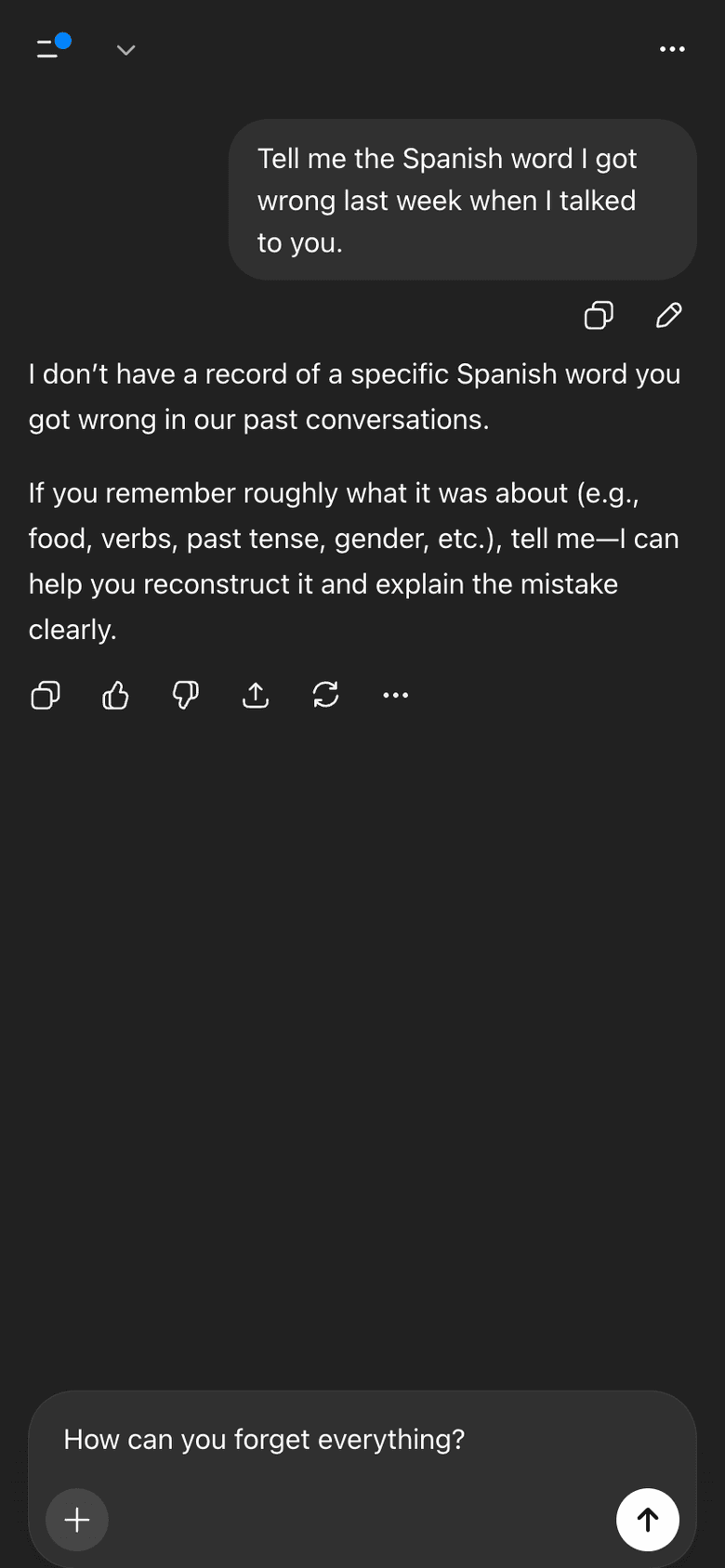
Task: Tap the upward send arrow
Action: (648, 1520)
